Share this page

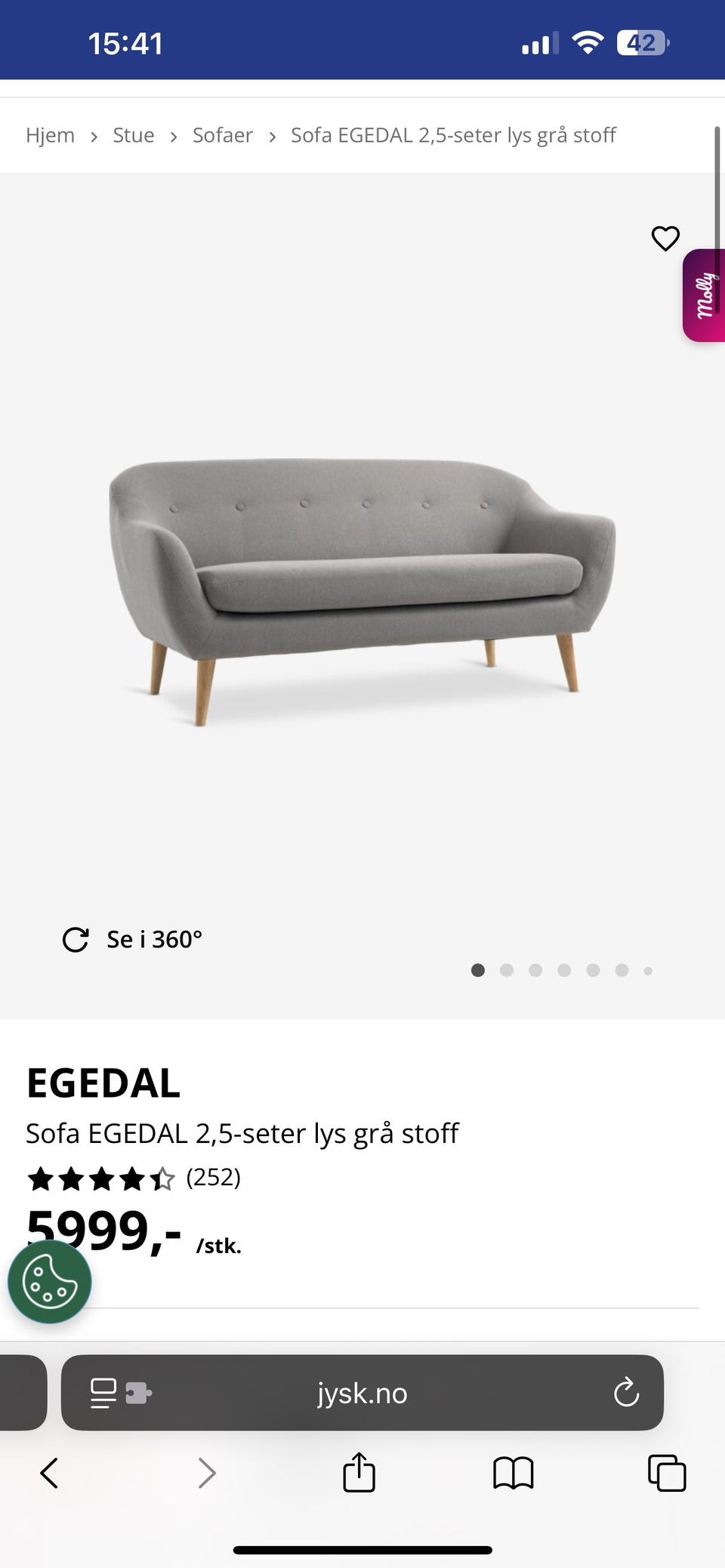click(359, 1472)
